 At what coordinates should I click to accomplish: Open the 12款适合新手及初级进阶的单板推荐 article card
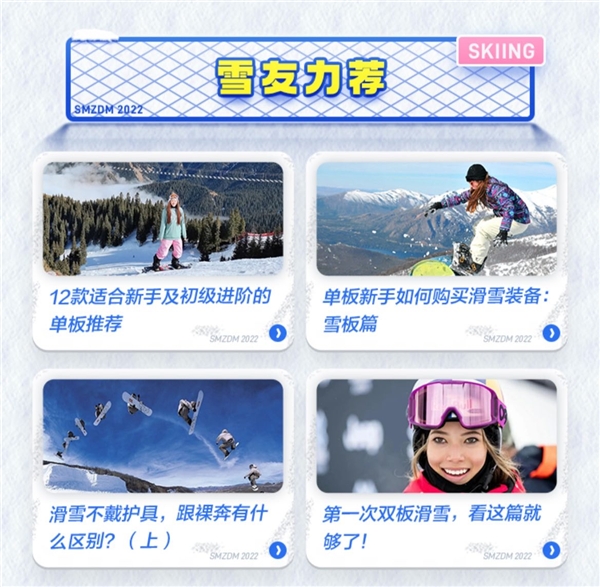pos(163,252)
